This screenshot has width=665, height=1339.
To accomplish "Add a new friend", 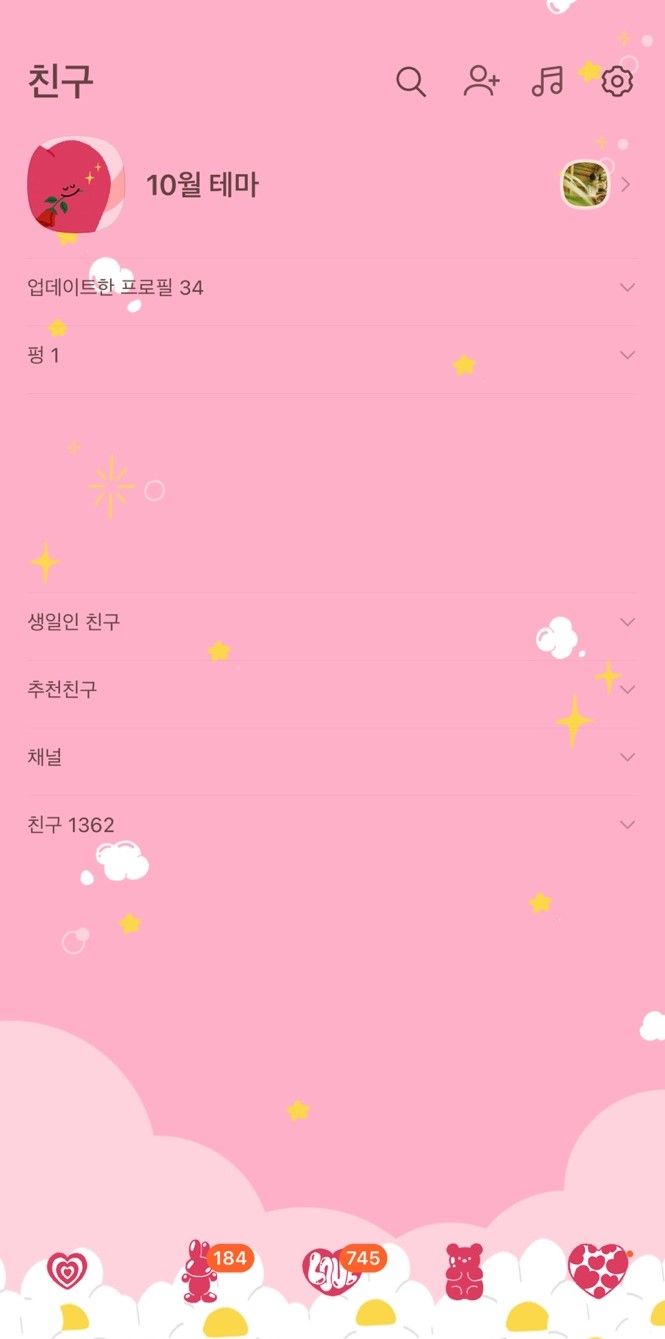I will point(481,82).
